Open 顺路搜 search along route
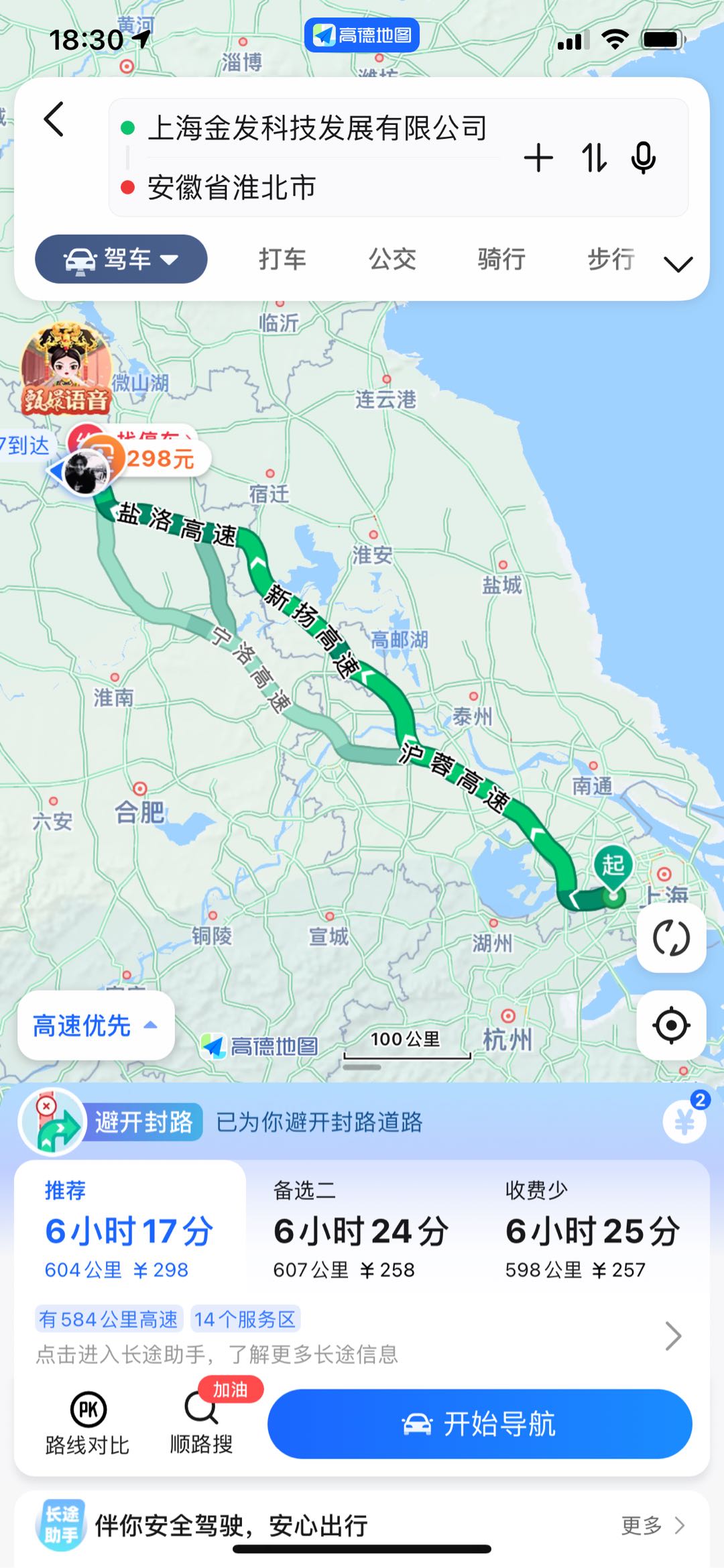 click(x=201, y=1424)
